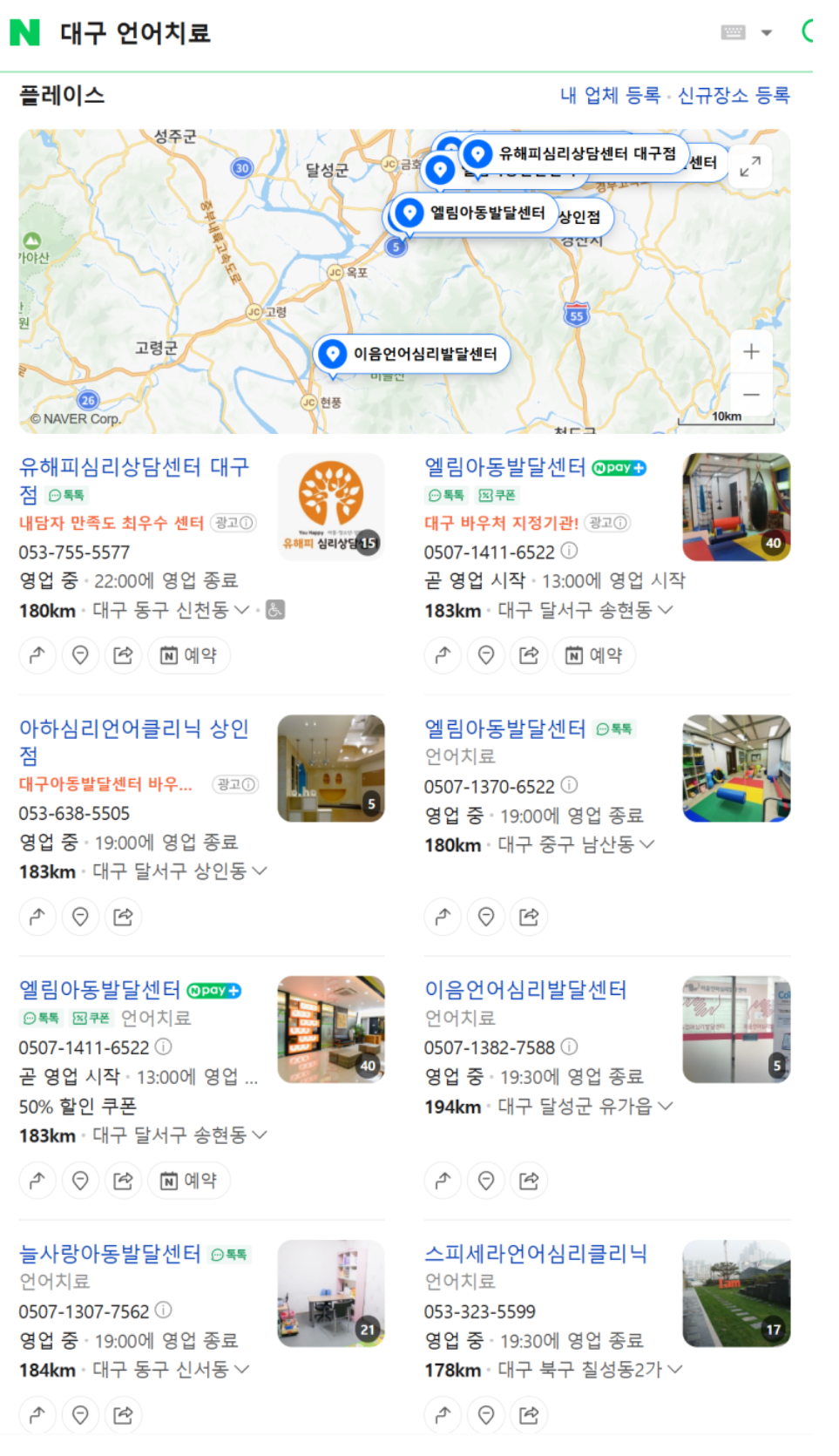This screenshot has height=1456, width=839.
Task: Open the 유해피심리상담센터 대구점 listing
Action: [x=134, y=467]
